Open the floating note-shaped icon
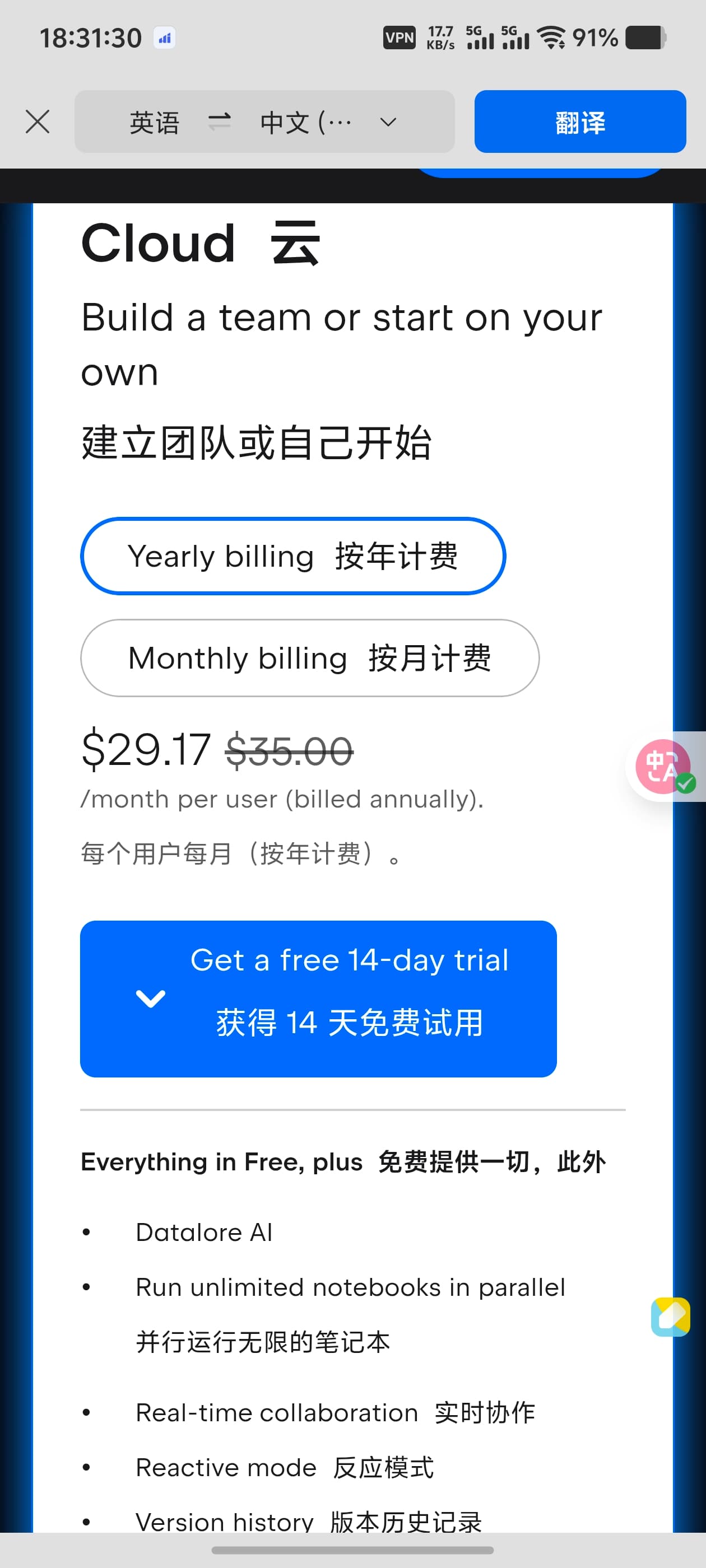 coord(670,1317)
